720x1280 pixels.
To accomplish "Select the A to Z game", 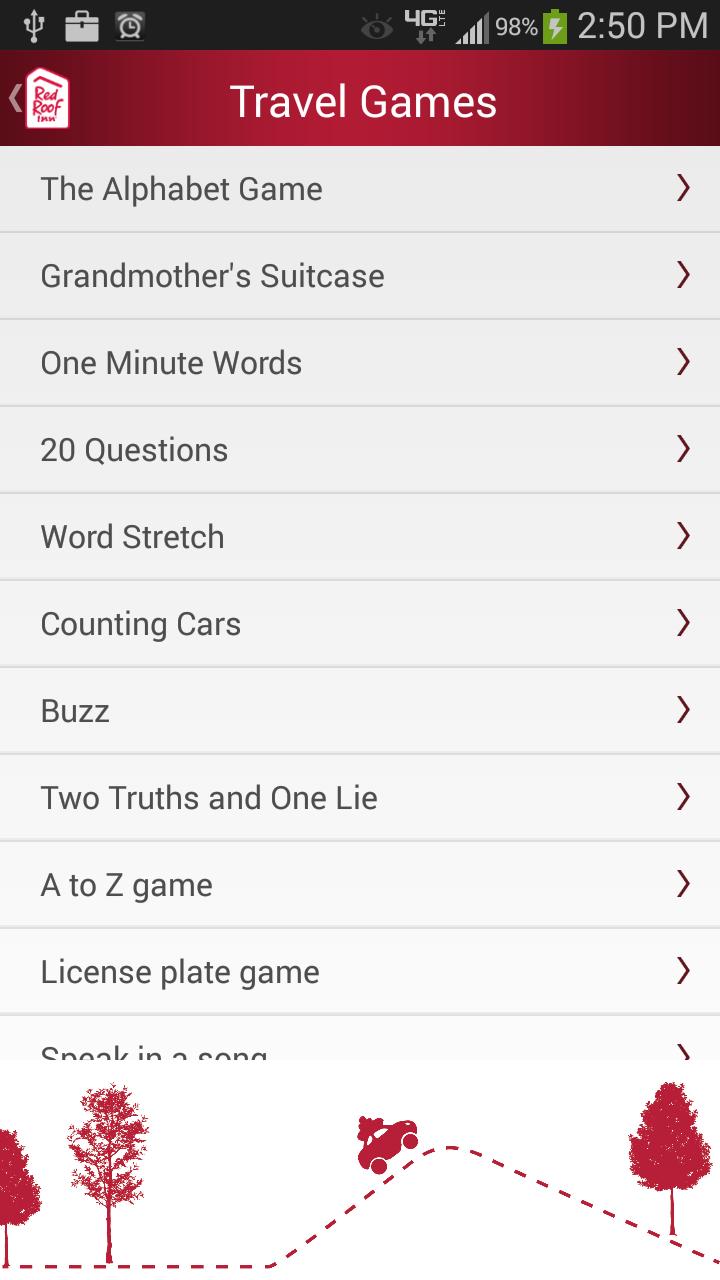I will pos(360,885).
